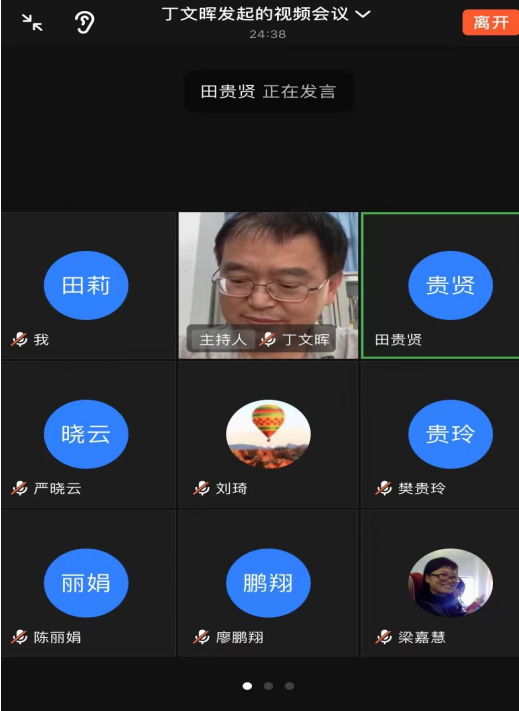Select 廖鹏翔's participant tile
Viewport: 519px width, 711px height.
pyautogui.click(x=268, y=583)
